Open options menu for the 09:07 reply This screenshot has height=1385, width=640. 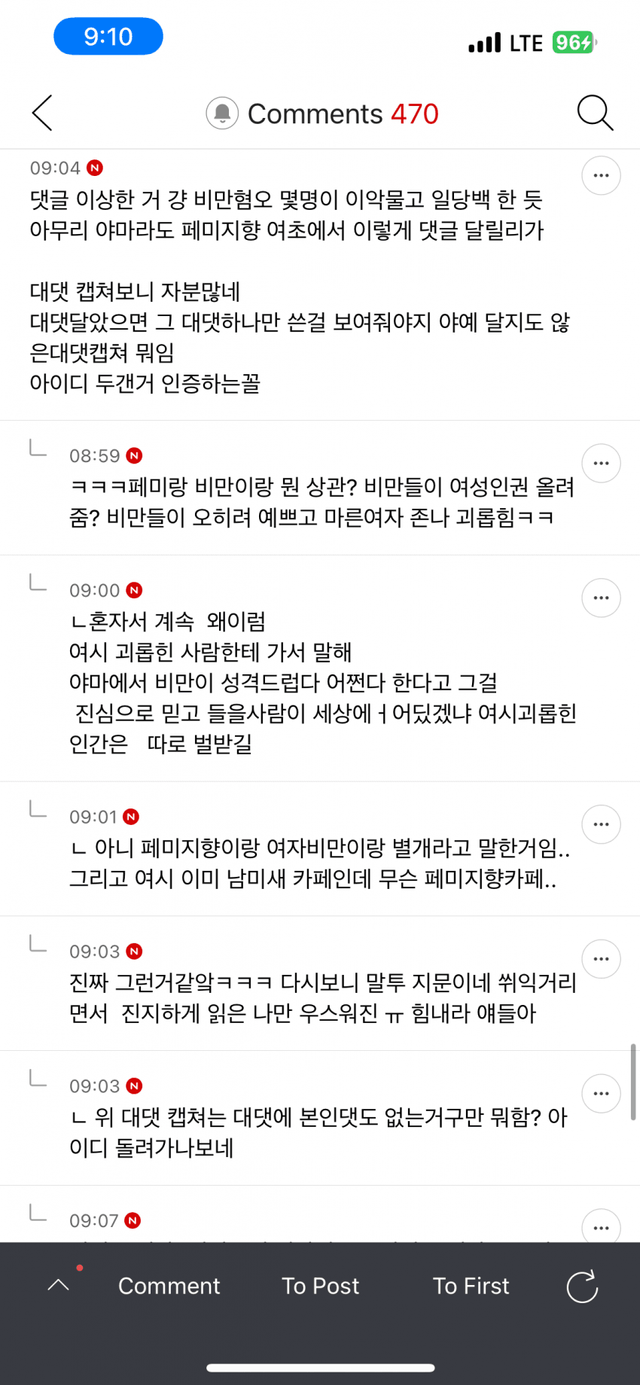(601, 1226)
